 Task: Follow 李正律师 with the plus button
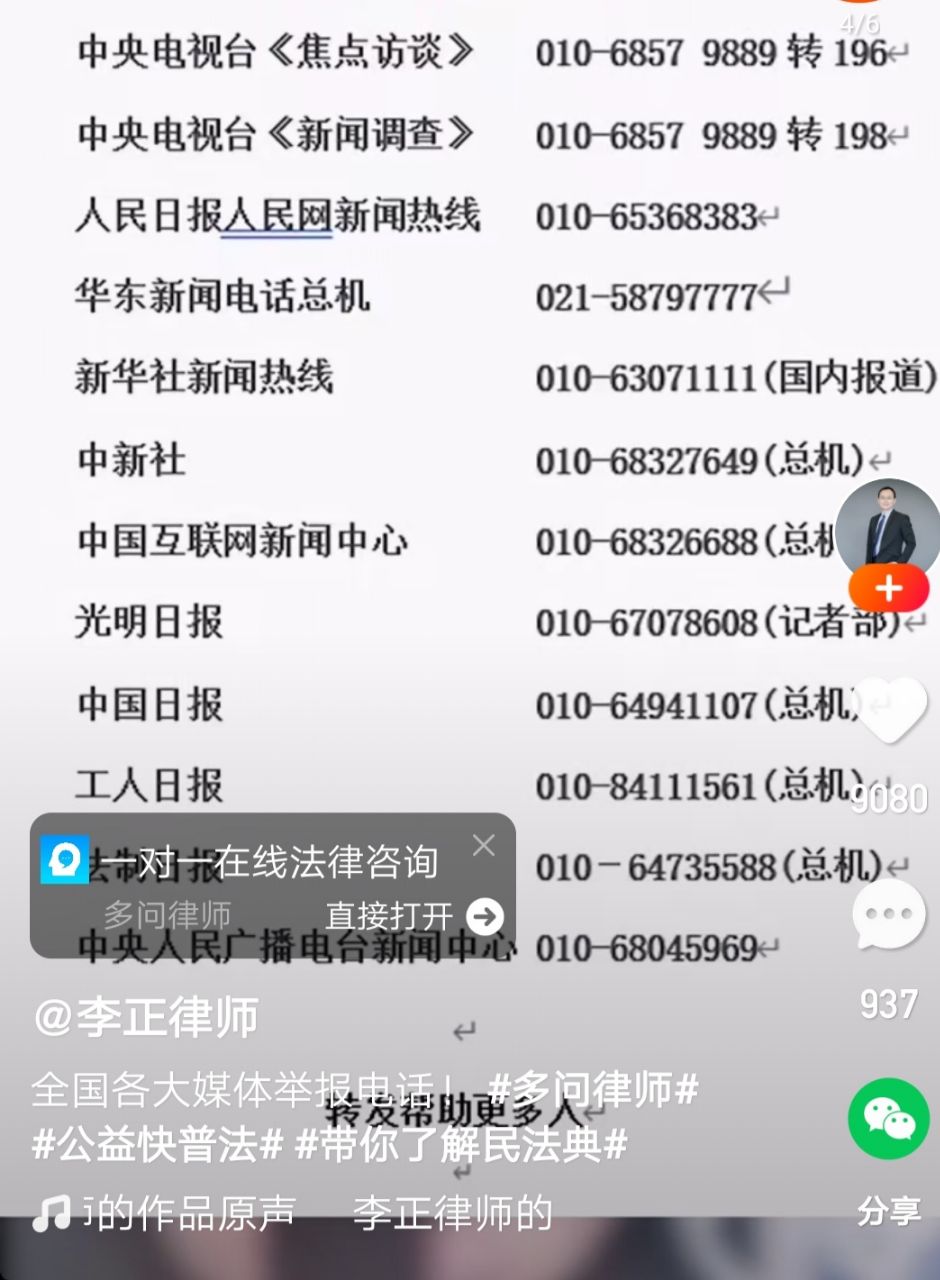tap(888, 589)
